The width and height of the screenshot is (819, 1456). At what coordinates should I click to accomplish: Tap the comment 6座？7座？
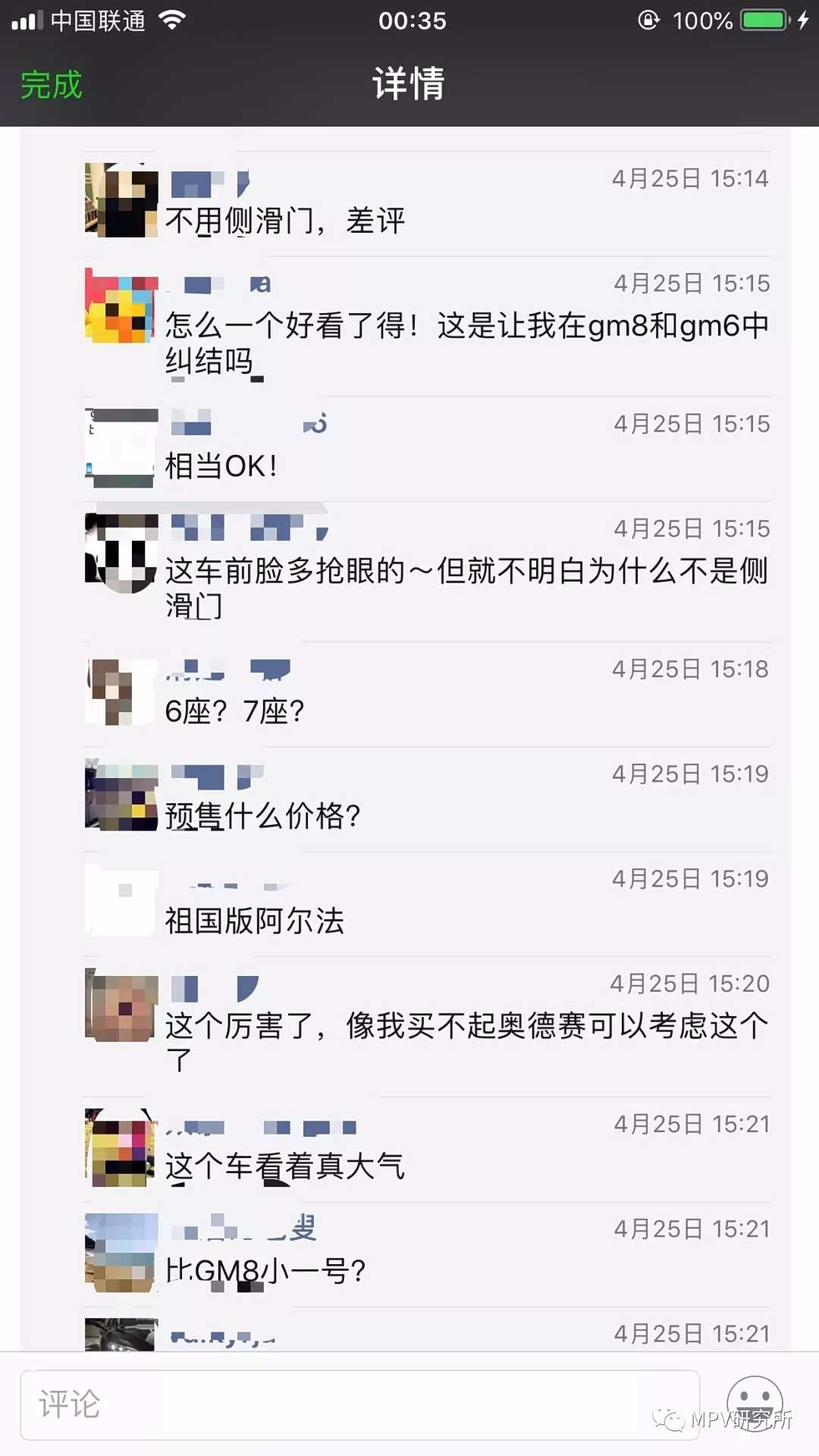coord(235,711)
